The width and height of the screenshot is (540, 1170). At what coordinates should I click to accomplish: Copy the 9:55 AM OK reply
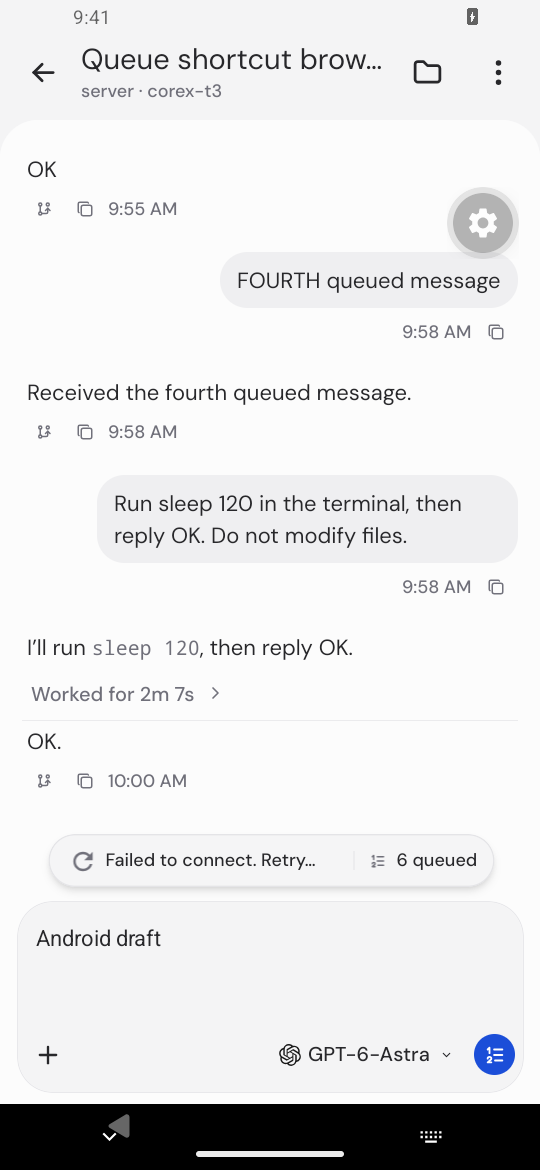[85, 210]
